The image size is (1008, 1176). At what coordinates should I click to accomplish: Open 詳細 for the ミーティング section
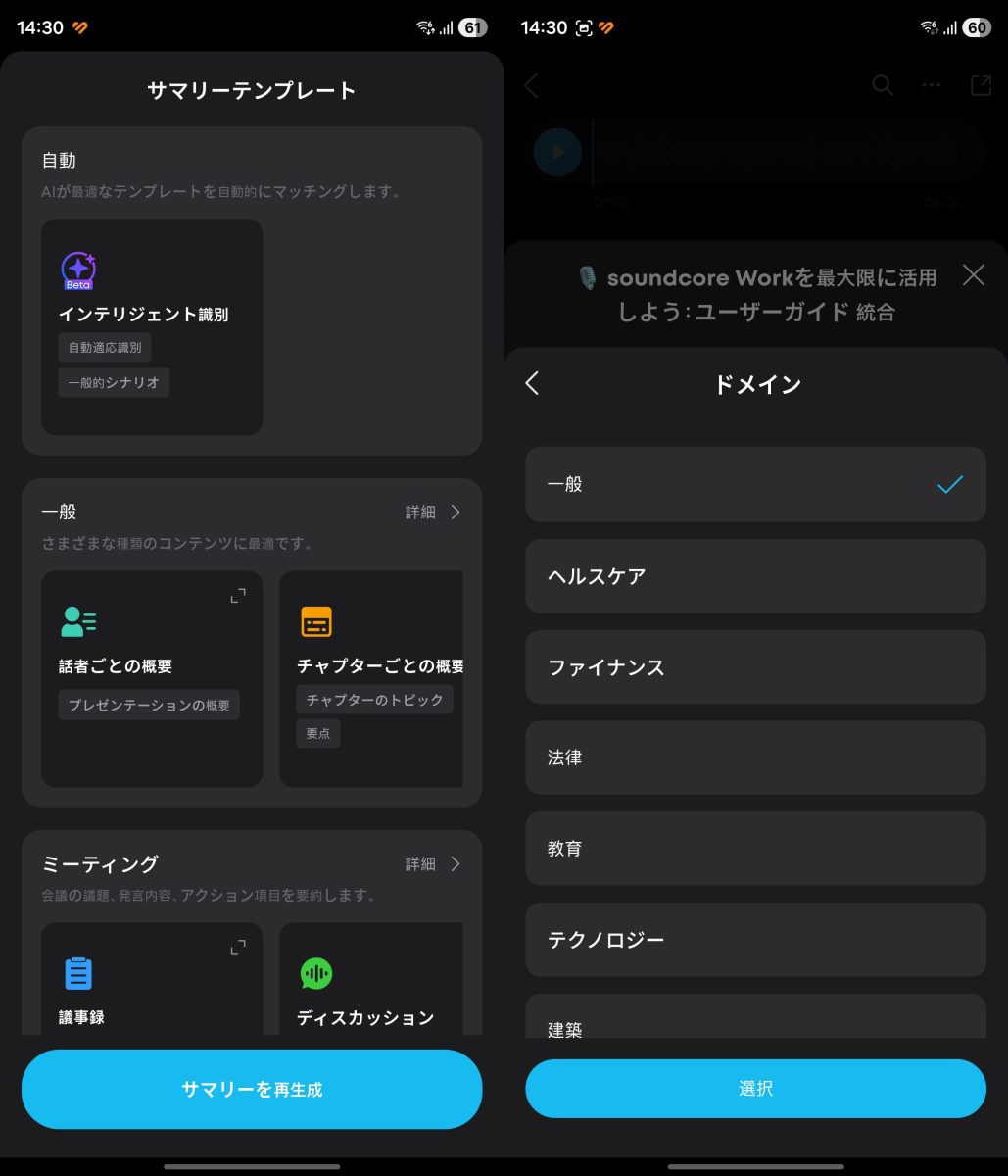pyautogui.click(x=433, y=863)
